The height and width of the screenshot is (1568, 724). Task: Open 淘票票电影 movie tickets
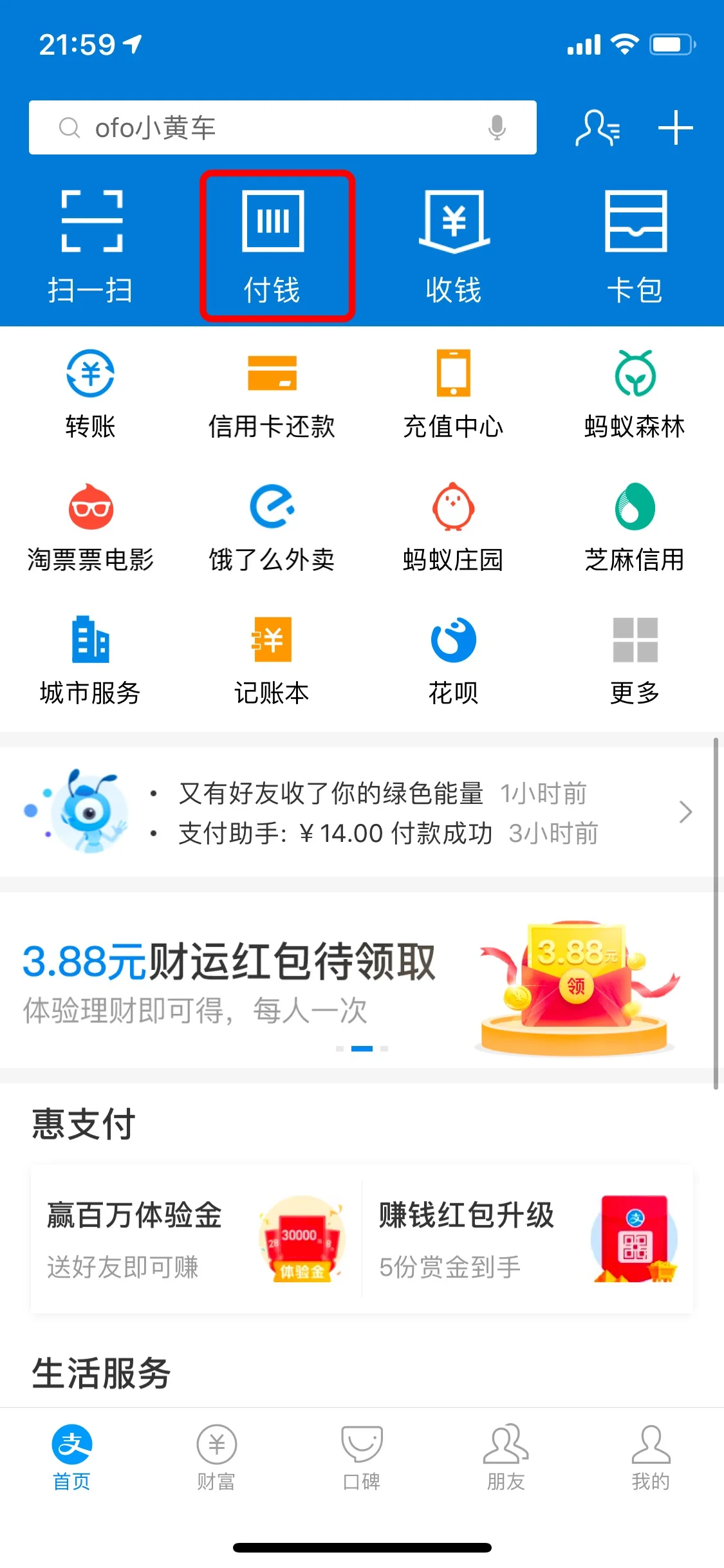pos(90,528)
